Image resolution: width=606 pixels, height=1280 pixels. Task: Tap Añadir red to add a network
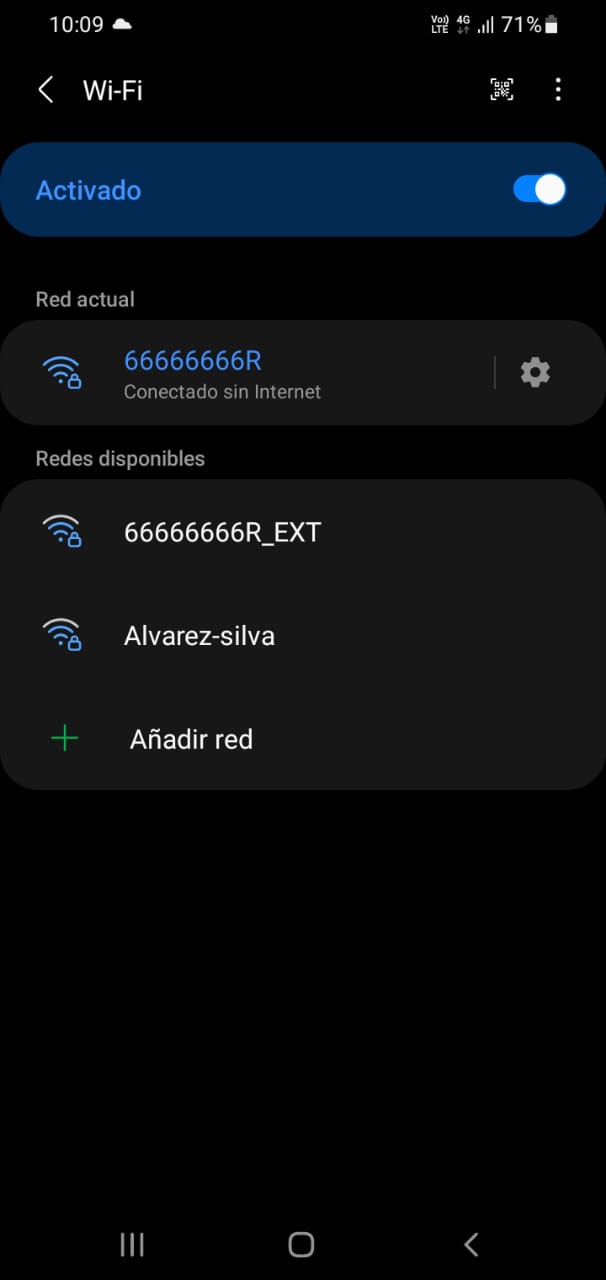191,740
